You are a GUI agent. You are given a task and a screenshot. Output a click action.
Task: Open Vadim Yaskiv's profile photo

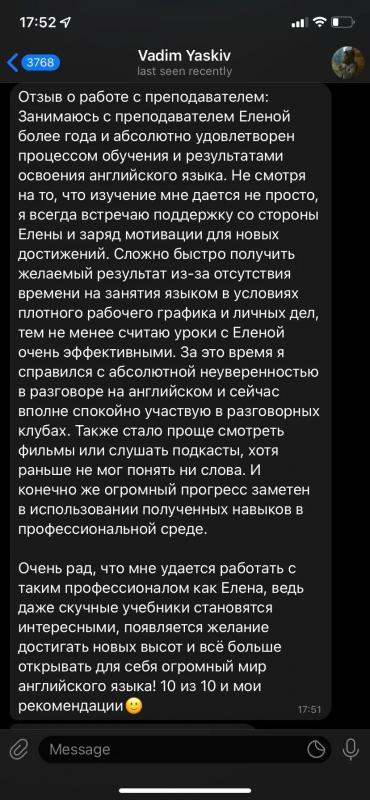(348, 62)
